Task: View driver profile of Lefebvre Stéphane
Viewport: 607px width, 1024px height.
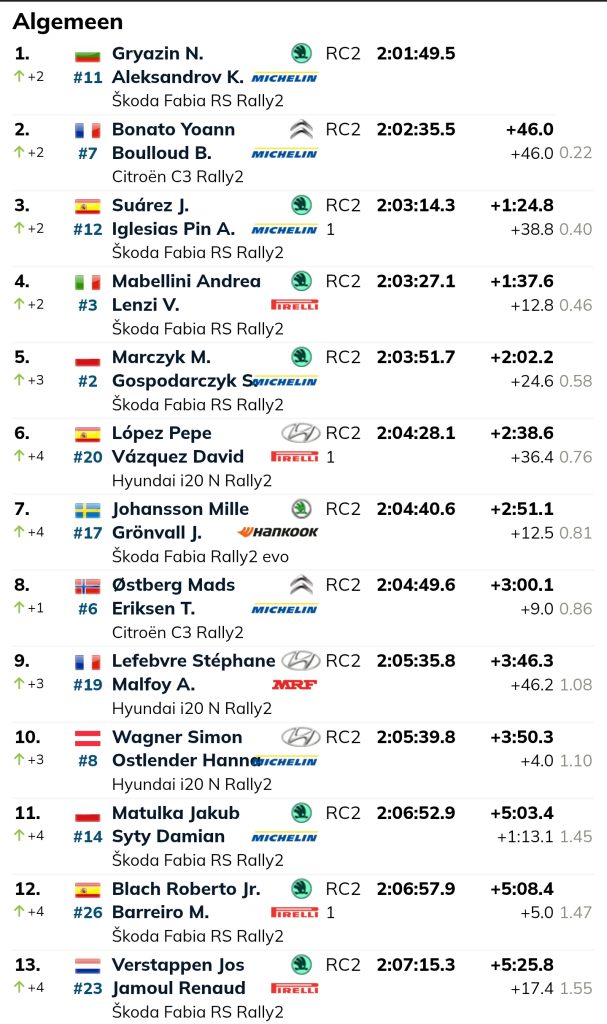Action: point(193,661)
